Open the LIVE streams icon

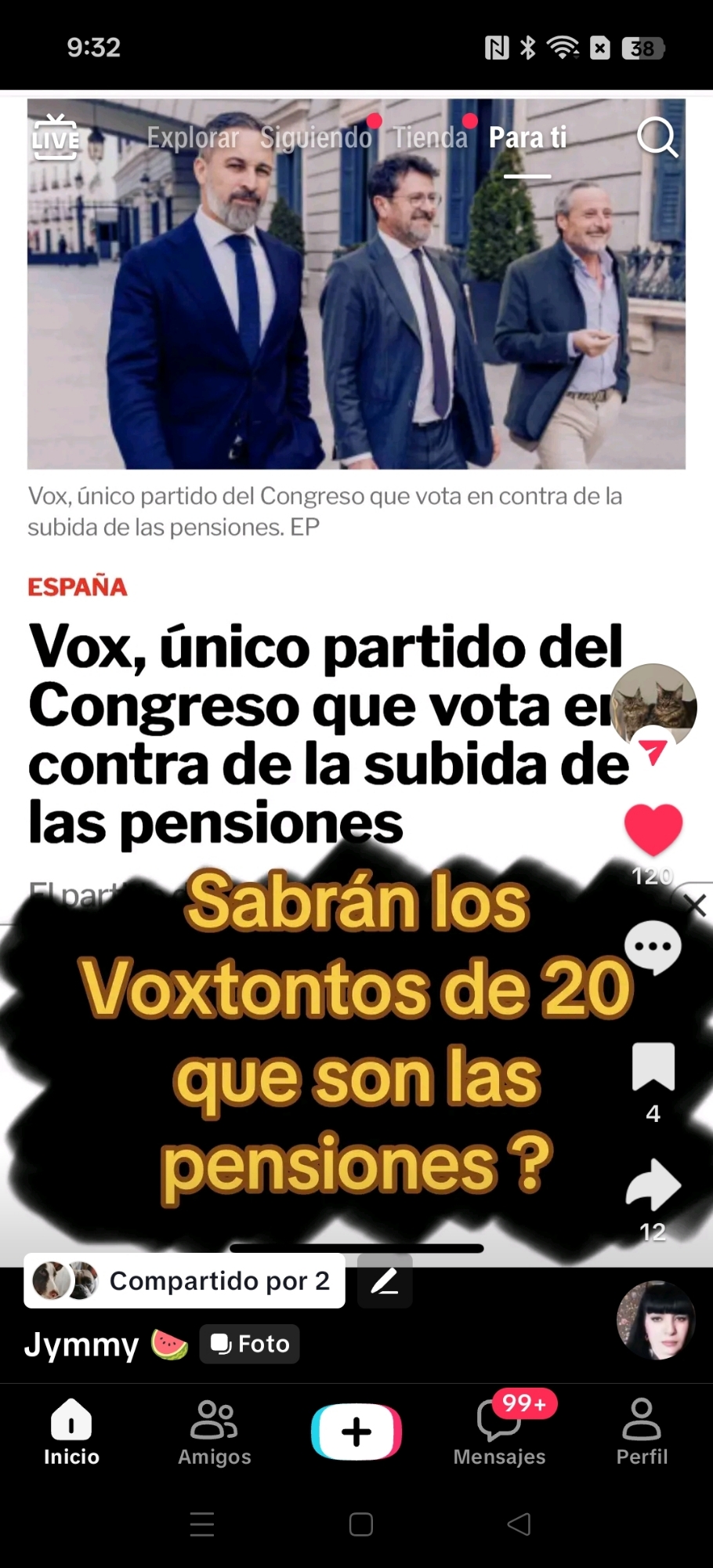point(56,137)
